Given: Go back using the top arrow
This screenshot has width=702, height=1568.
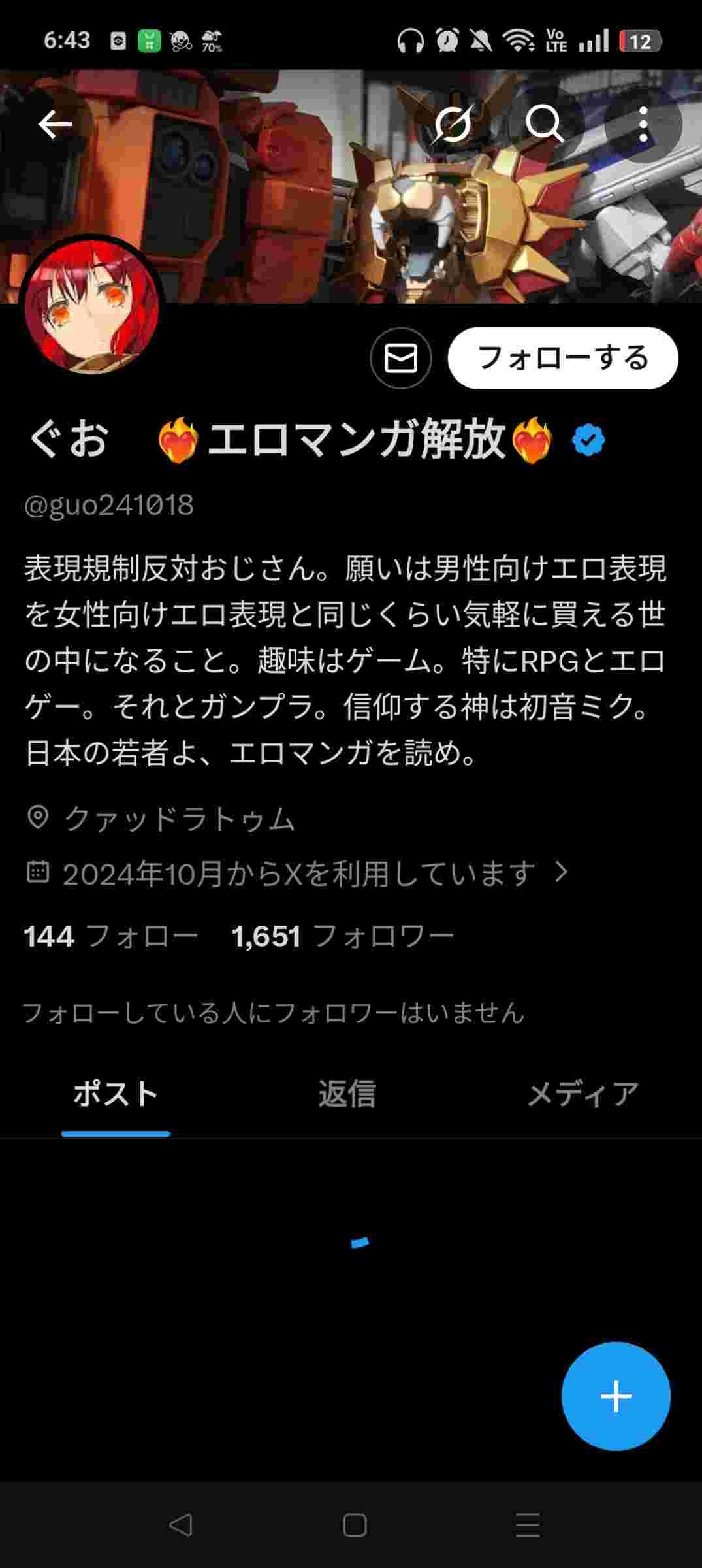Looking at the screenshot, I should 55,124.
